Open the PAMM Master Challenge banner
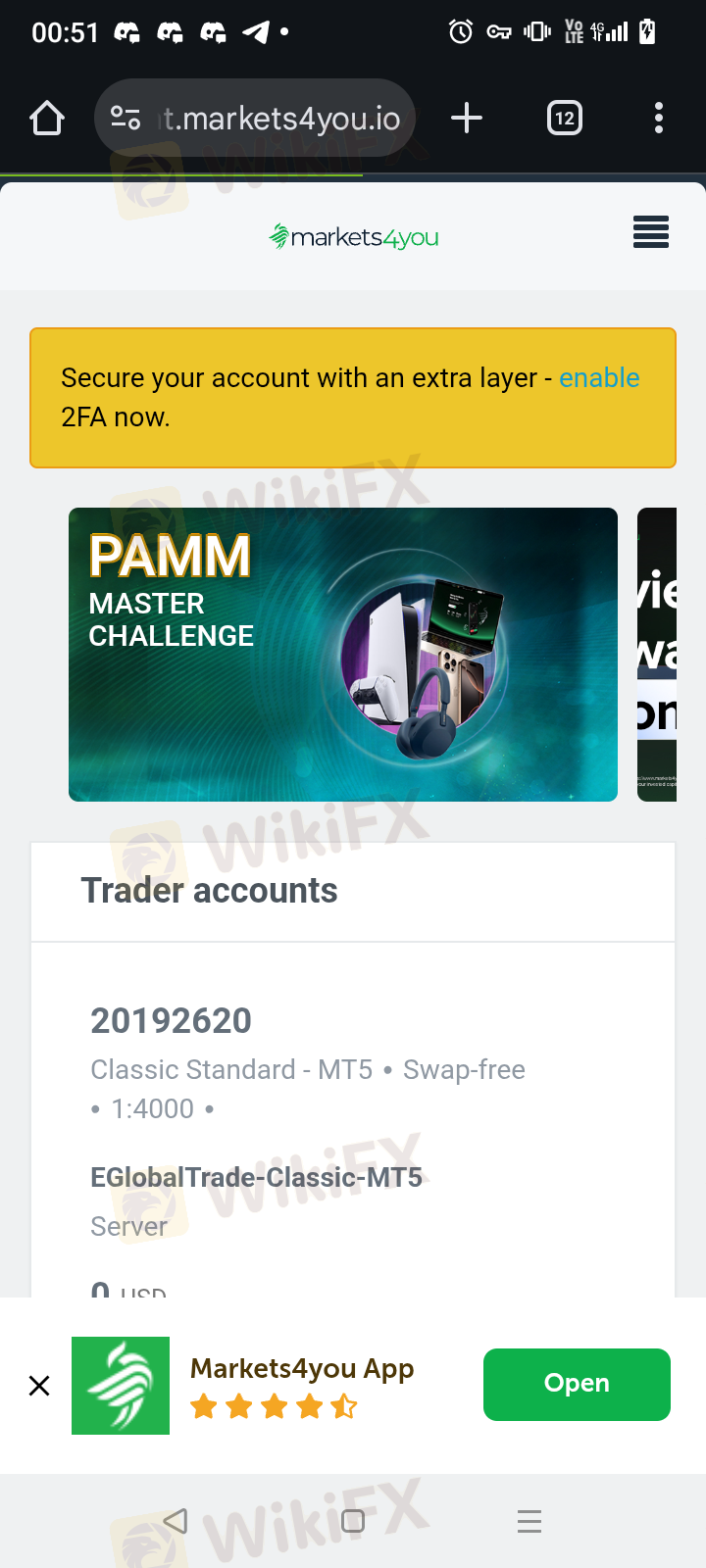706x1568 pixels. click(x=343, y=655)
